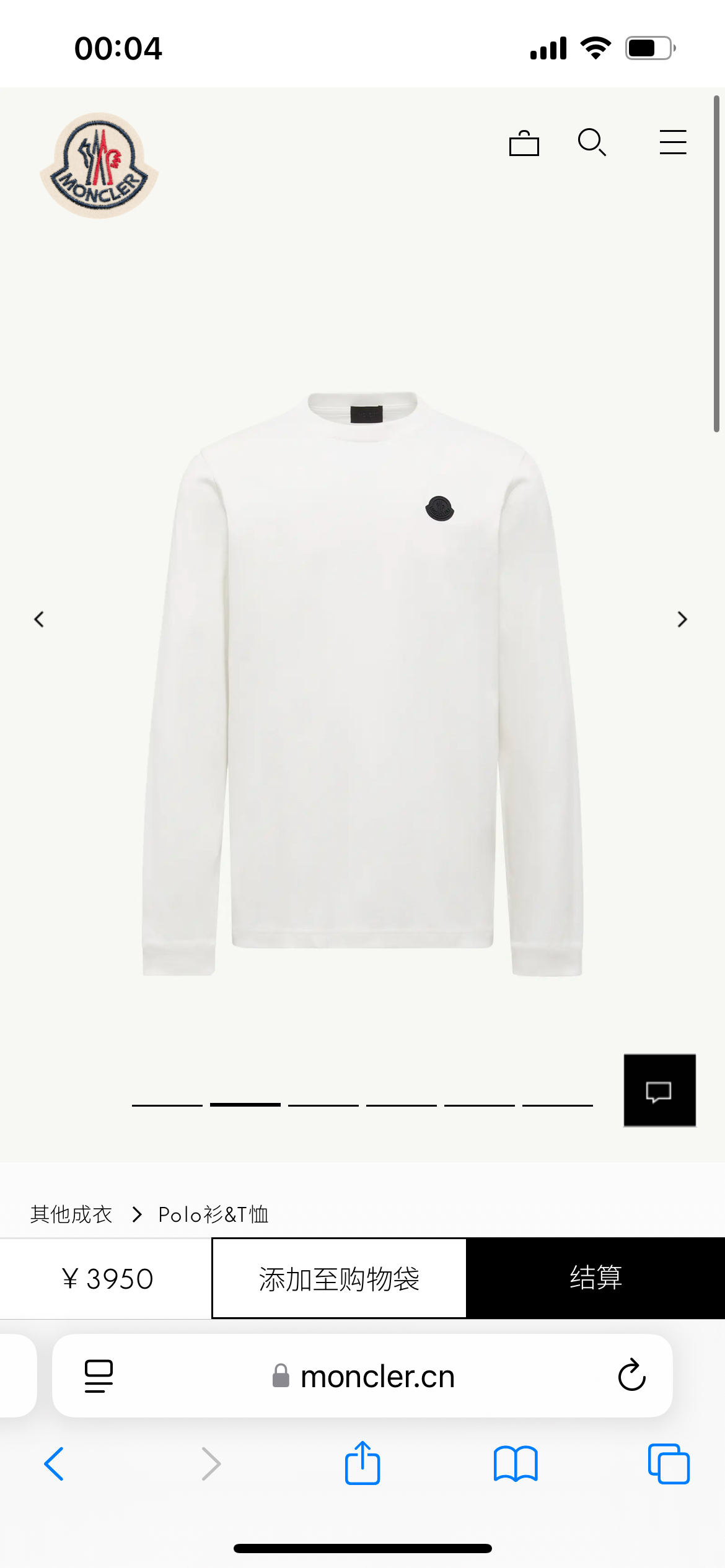Open Polo衫&T恤 breadcrumb link
The image size is (725, 1568).
point(213,1214)
